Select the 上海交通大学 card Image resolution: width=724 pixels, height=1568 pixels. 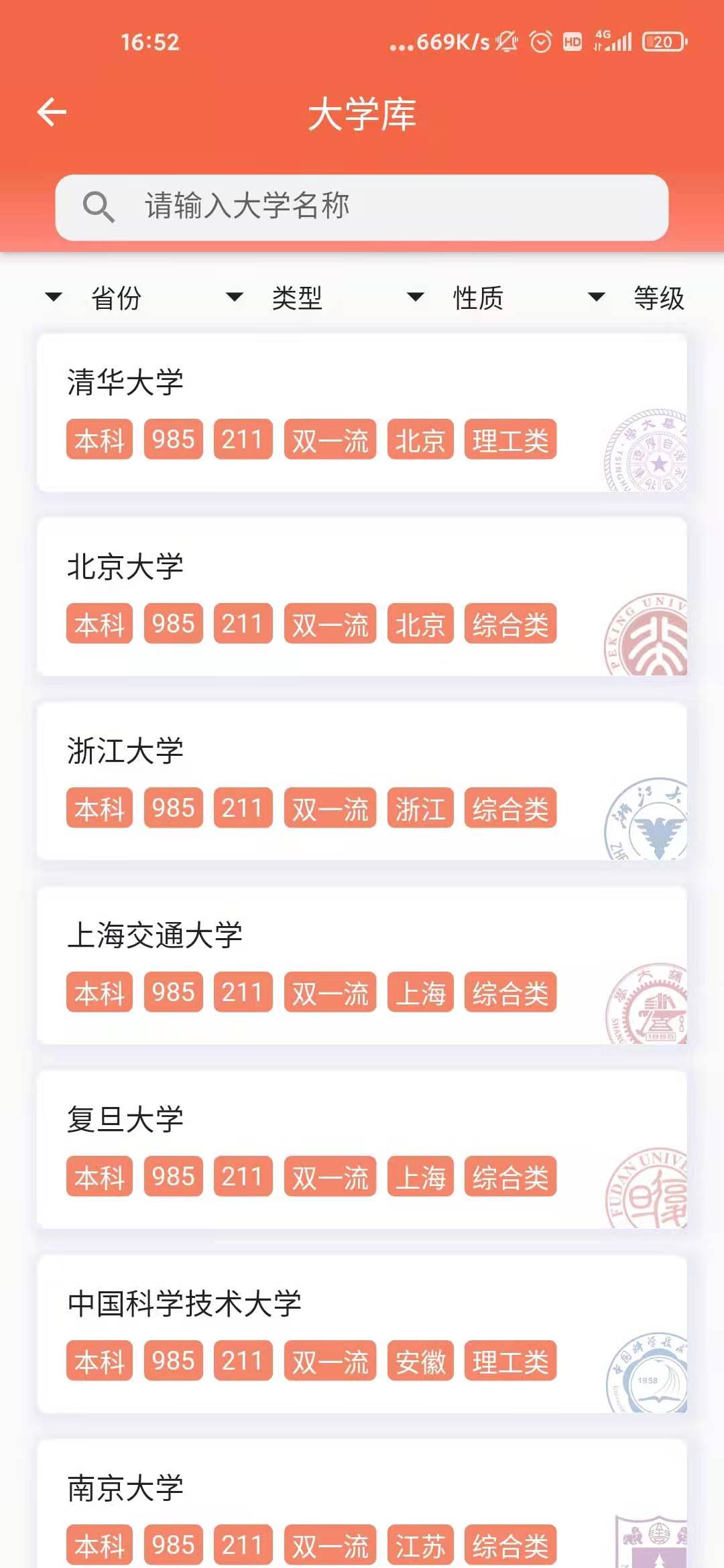click(x=362, y=966)
